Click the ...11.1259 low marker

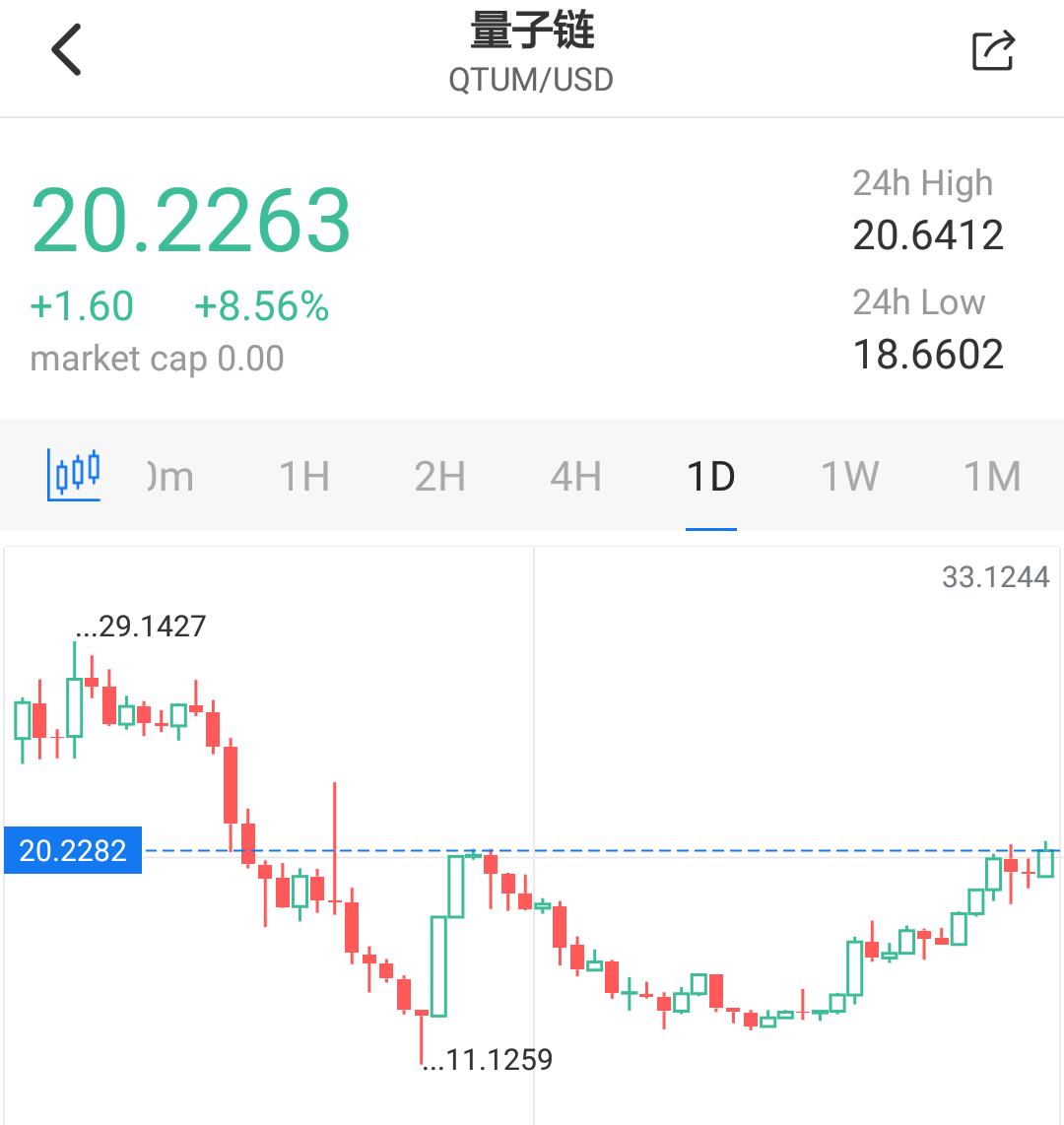pos(490,1061)
